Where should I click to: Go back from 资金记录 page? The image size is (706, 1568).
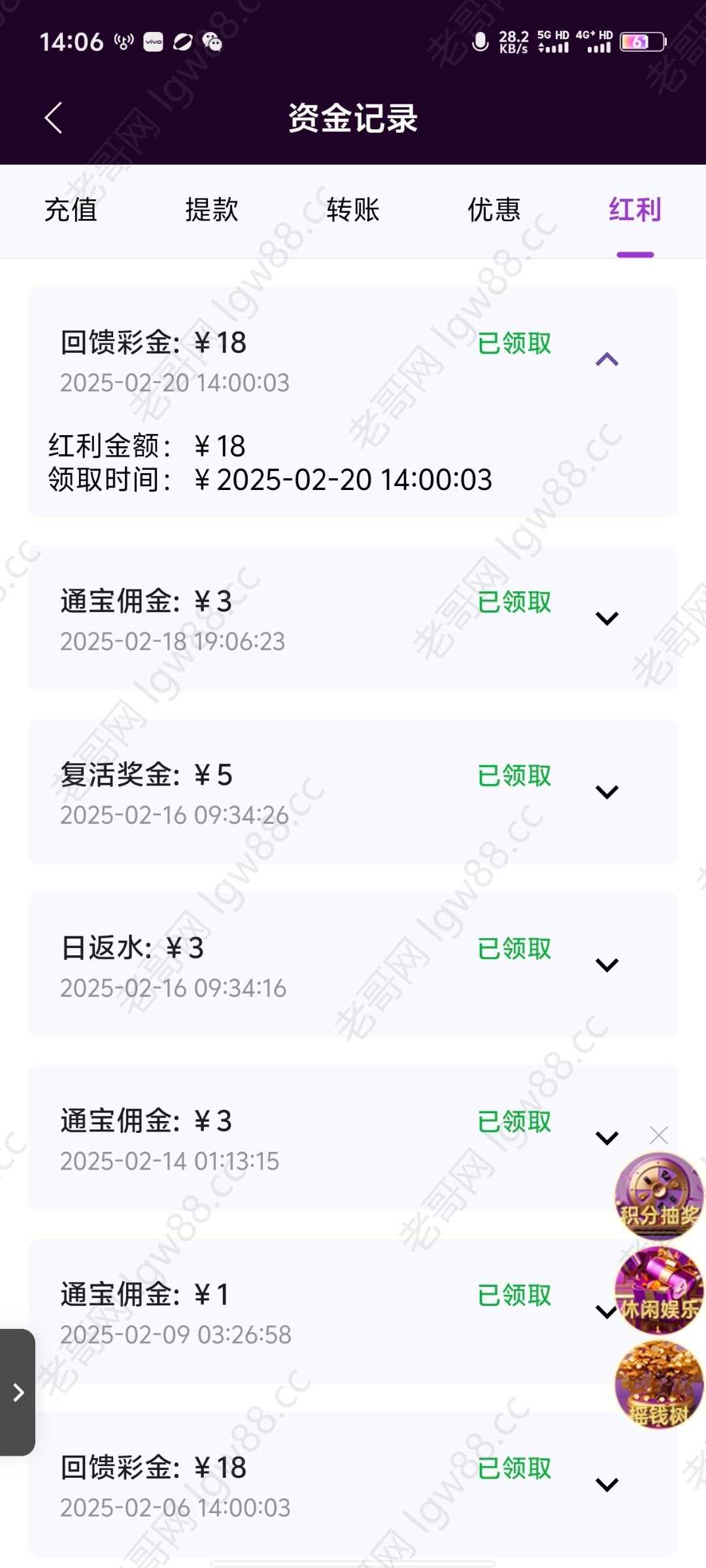54,118
